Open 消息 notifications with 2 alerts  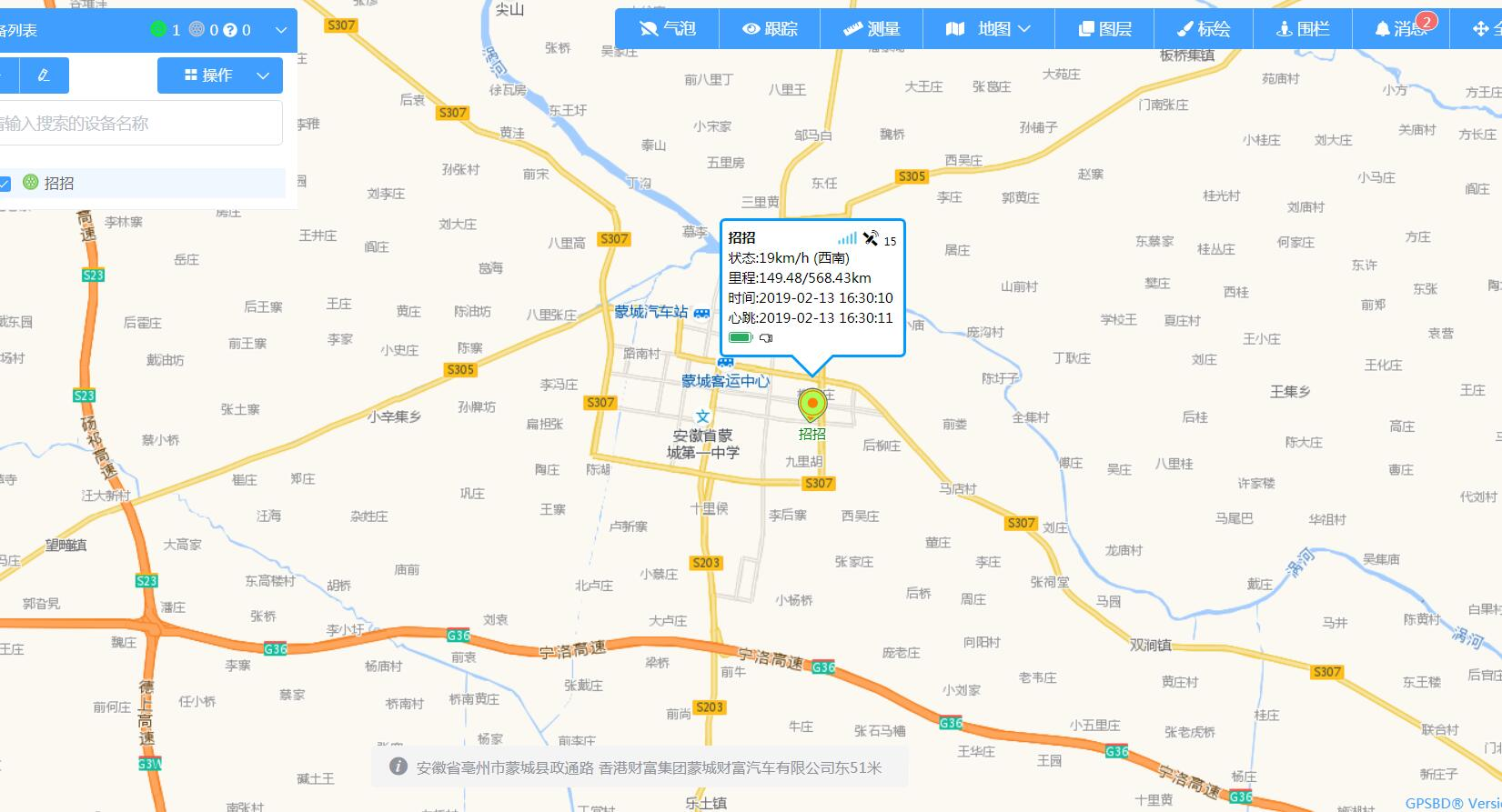click(1402, 29)
